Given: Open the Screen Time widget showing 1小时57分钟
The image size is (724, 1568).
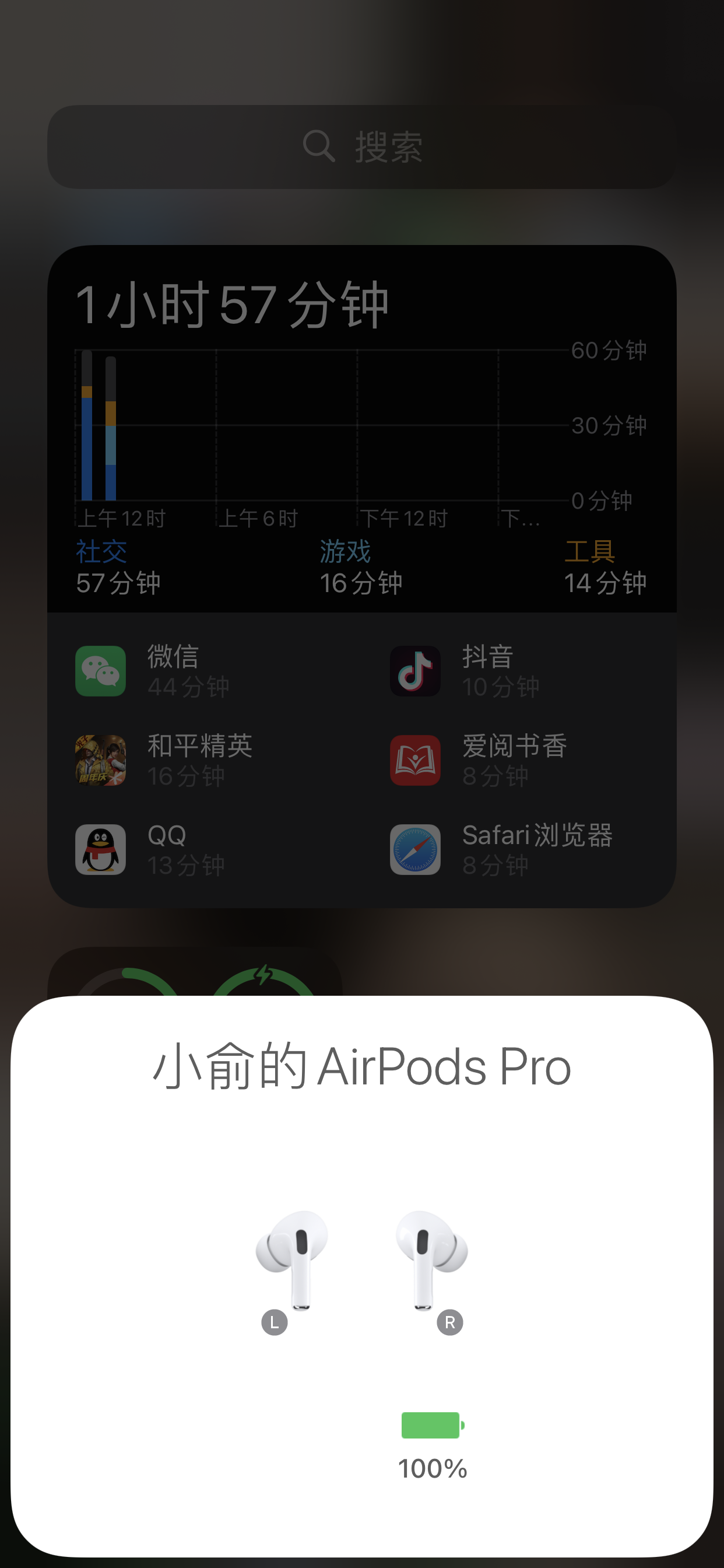Looking at the screenshot, I should (362, 426).
